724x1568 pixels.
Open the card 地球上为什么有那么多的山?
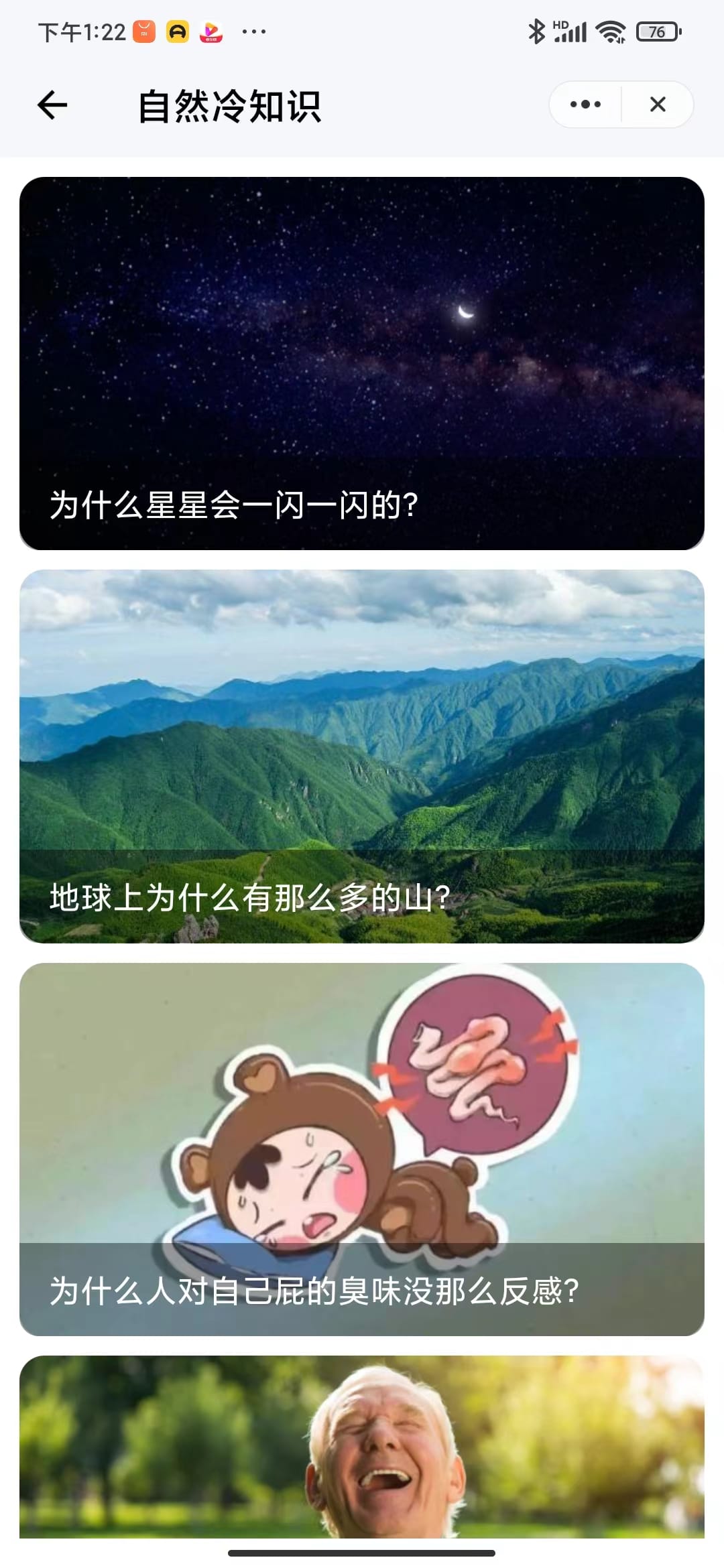(x=362, y=756)
